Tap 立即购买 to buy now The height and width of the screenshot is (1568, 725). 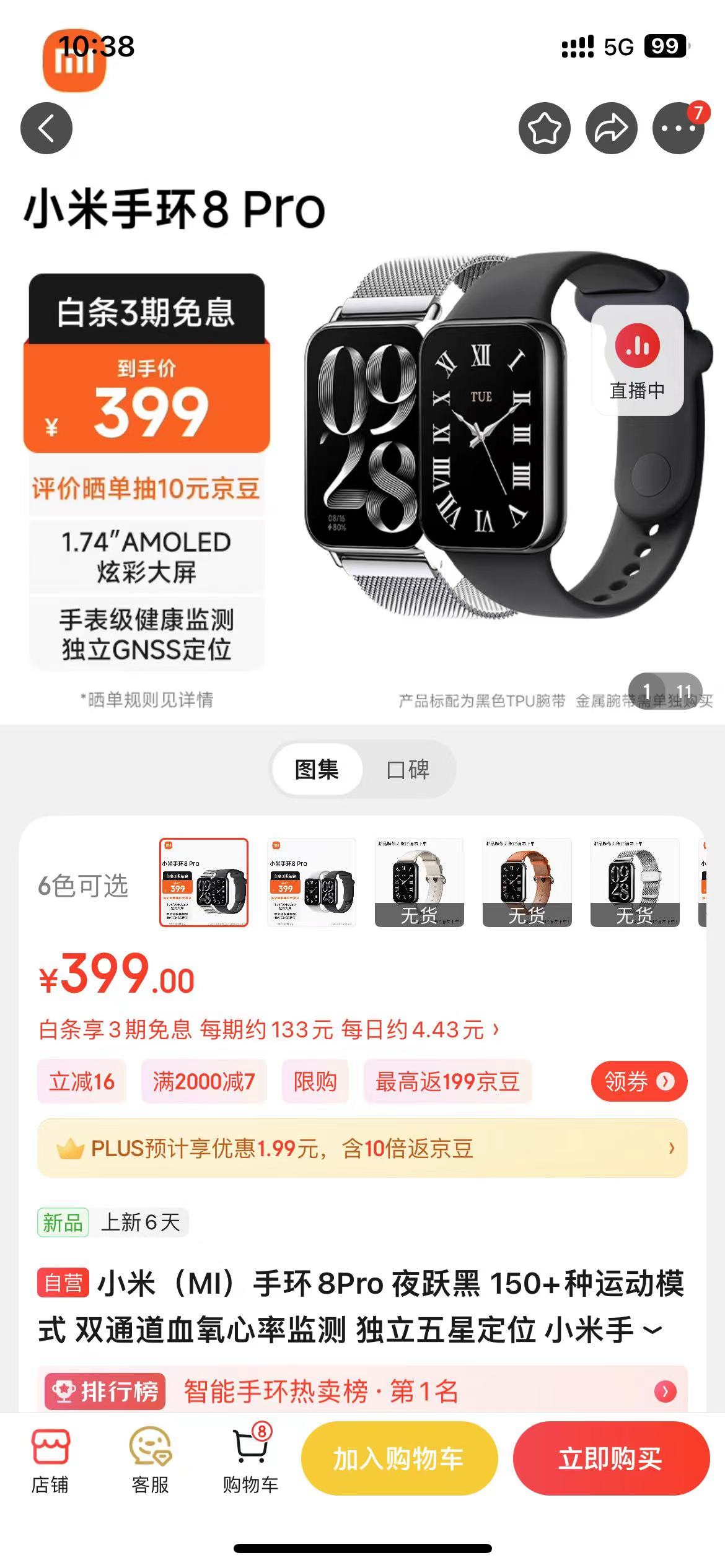point(610,1459)
